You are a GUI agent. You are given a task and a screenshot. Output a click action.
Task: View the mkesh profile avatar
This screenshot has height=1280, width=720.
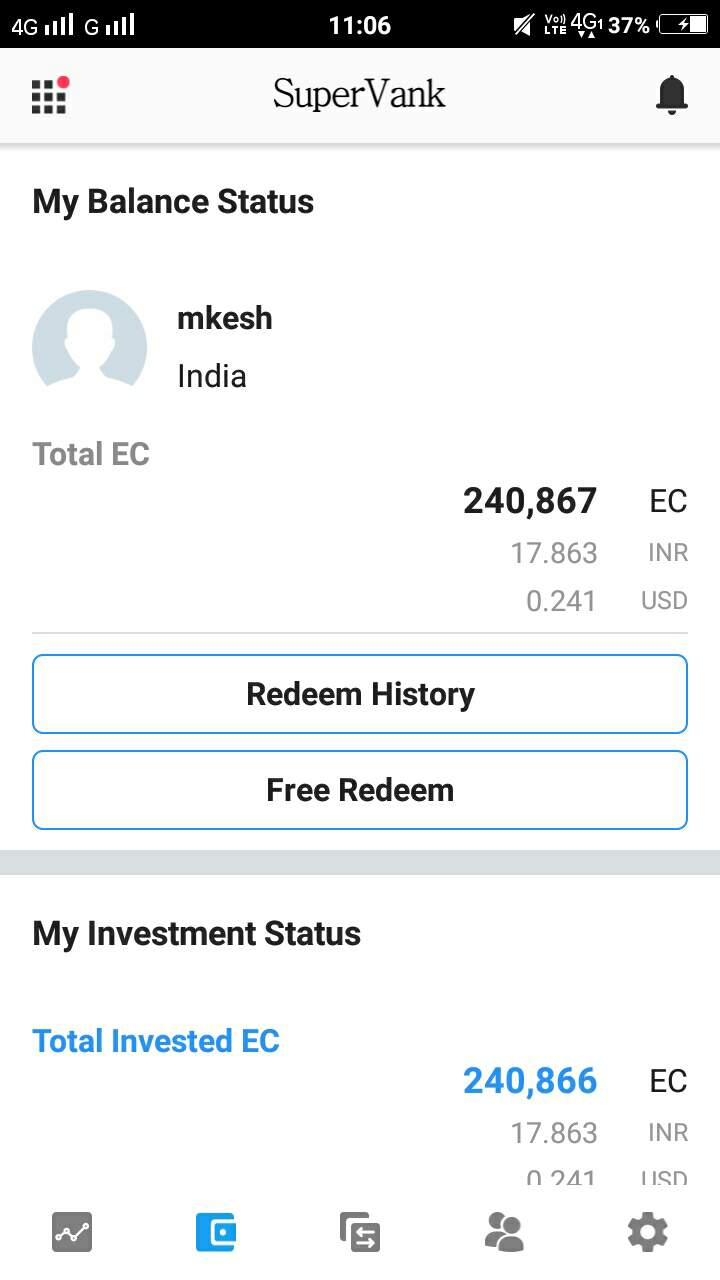(x=90, y=340)
